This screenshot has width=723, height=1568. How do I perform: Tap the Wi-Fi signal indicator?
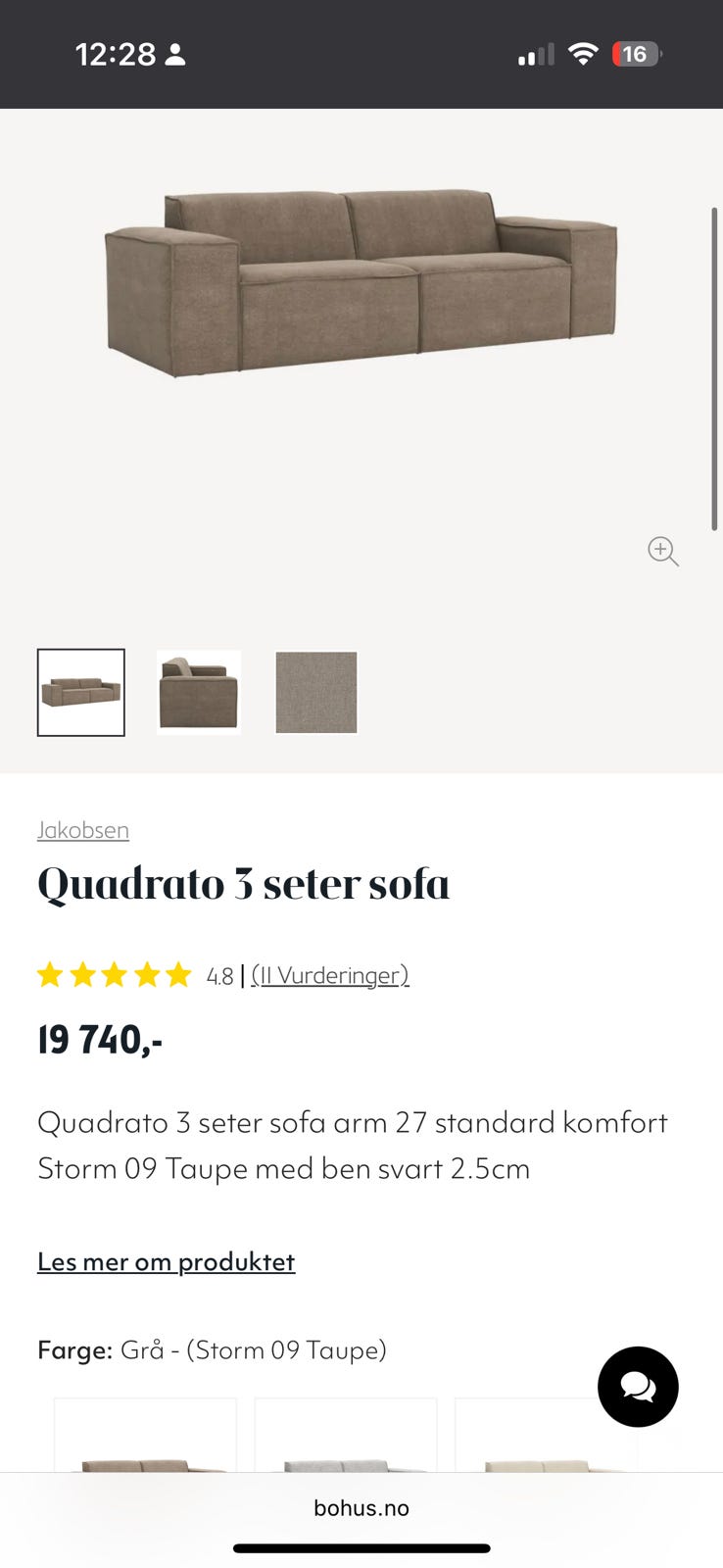point(583,54)
